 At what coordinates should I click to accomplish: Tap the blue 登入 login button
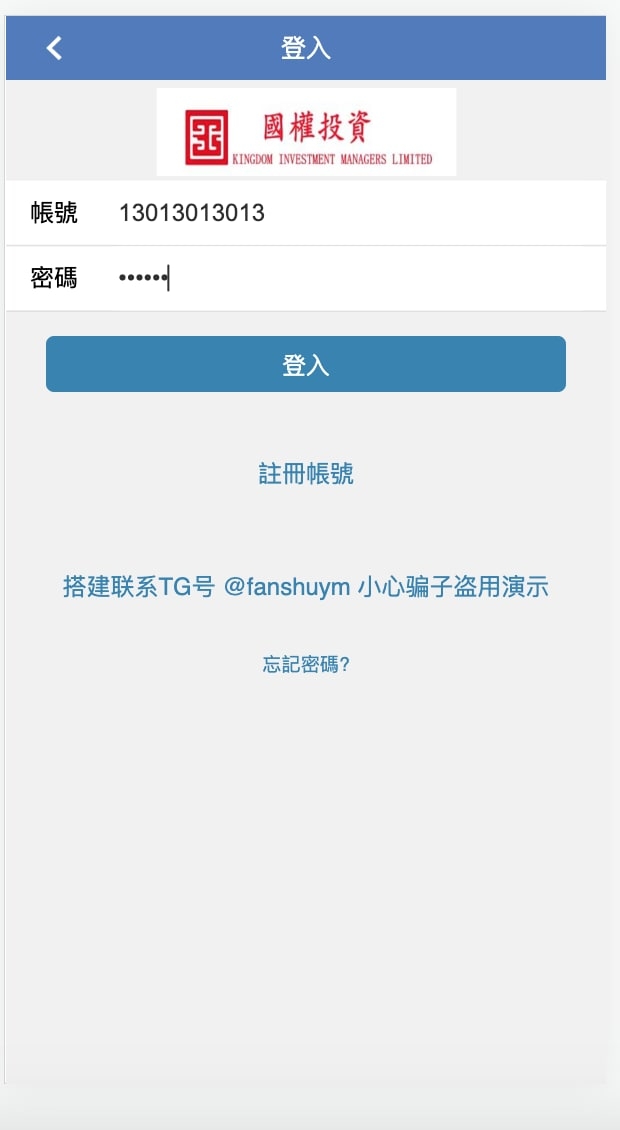tap(306, 365)
